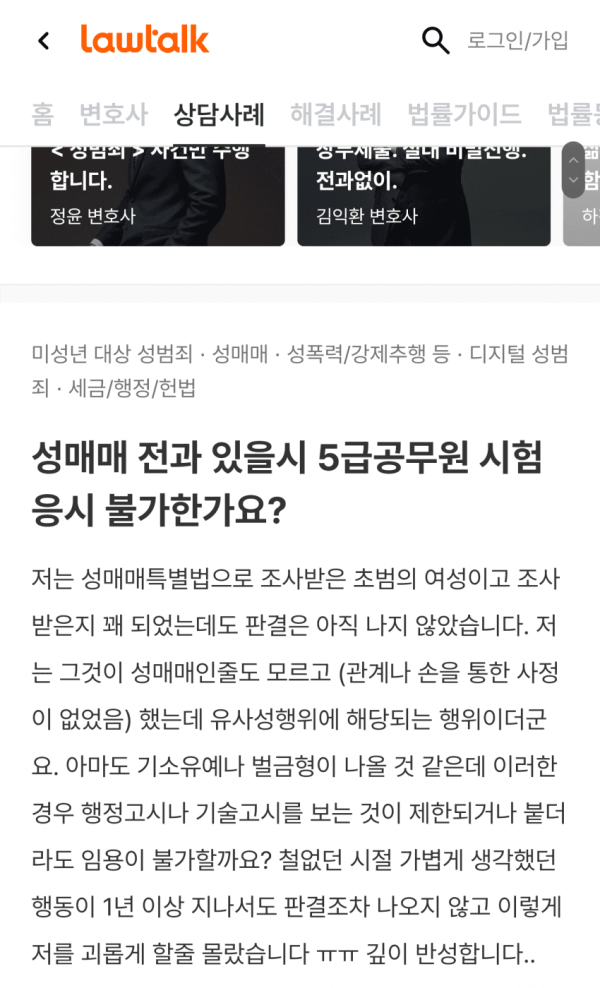Go to the 법률가이드 tab

click(464, 114)
